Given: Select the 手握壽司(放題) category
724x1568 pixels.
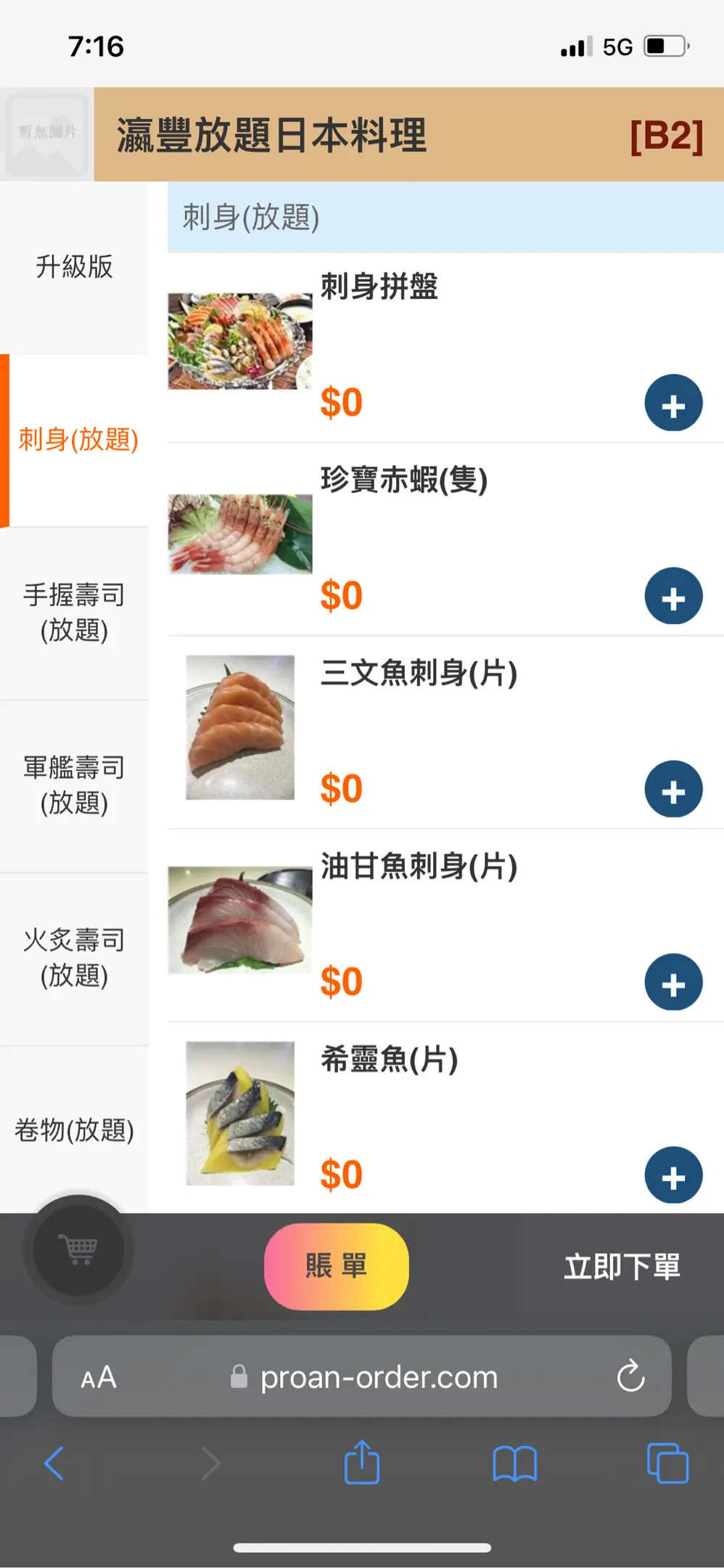Looking at the screenshot, I should point(75,613).
